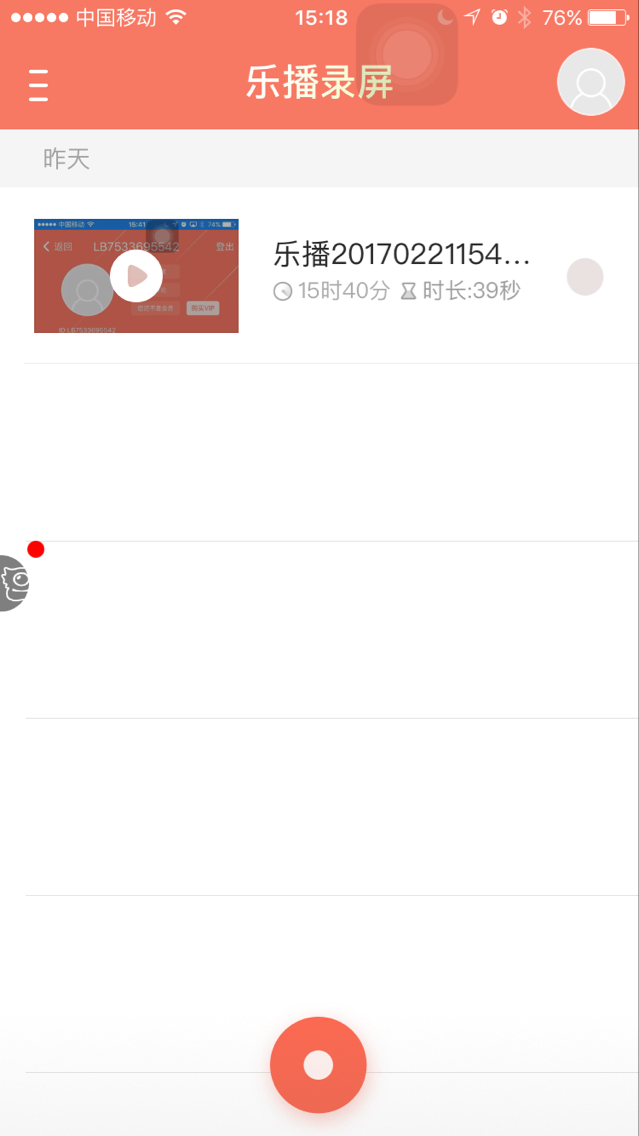Open the profile avatar
Image resolution: width=639 pixels, height=1136 pixels.
590,82
